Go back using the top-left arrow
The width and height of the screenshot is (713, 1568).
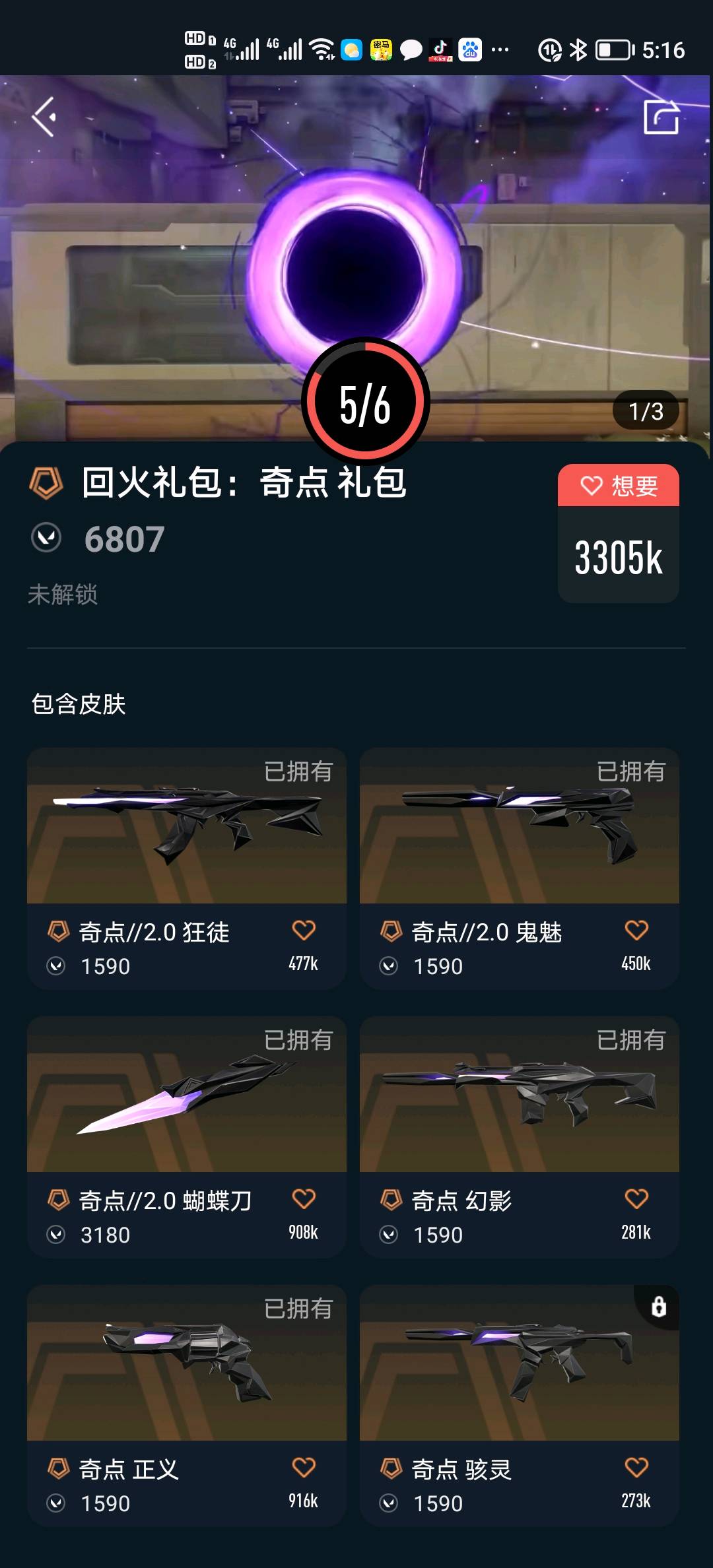click(44, 117)
